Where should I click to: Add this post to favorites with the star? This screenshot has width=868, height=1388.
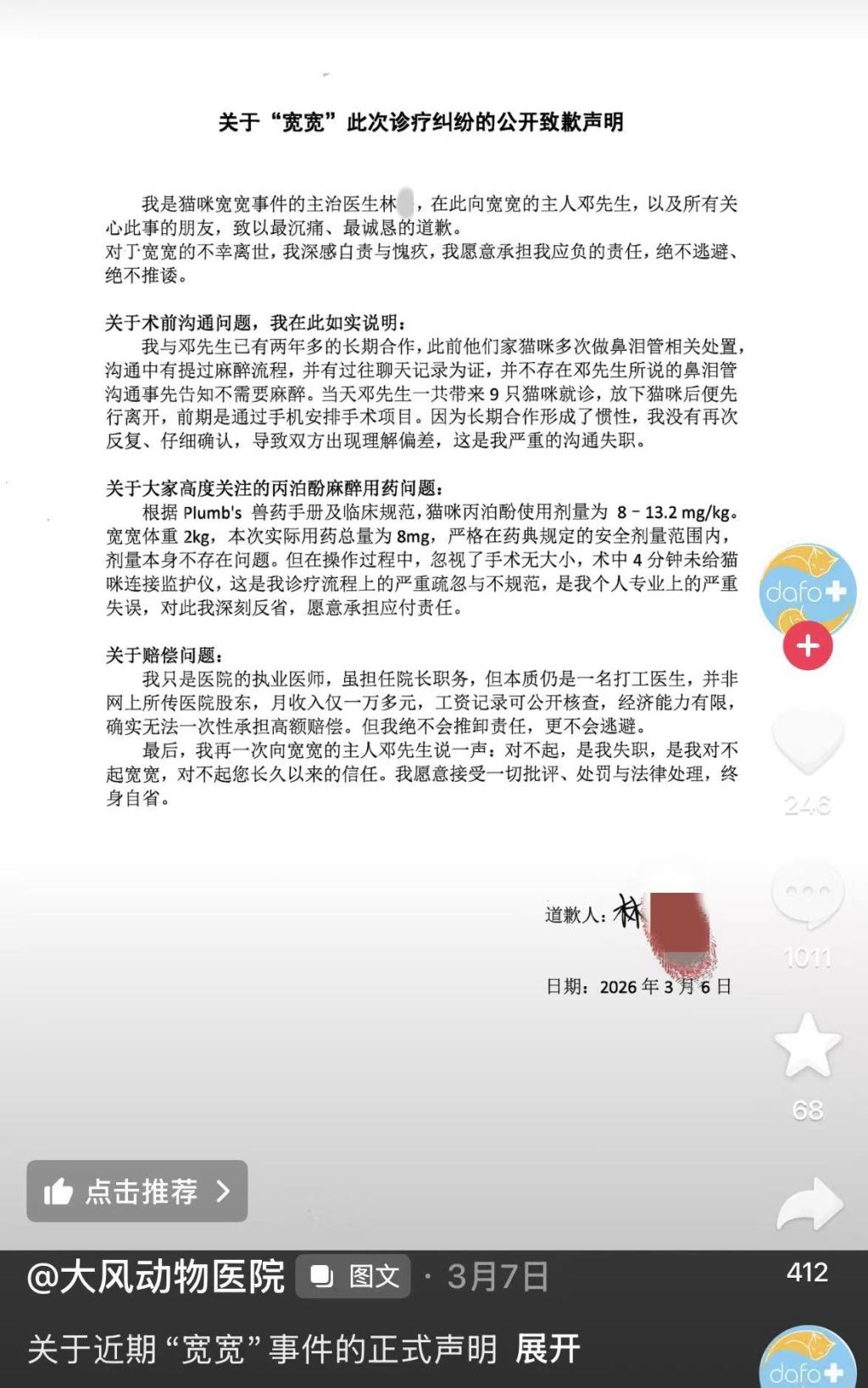click(x=807, y=1045)
